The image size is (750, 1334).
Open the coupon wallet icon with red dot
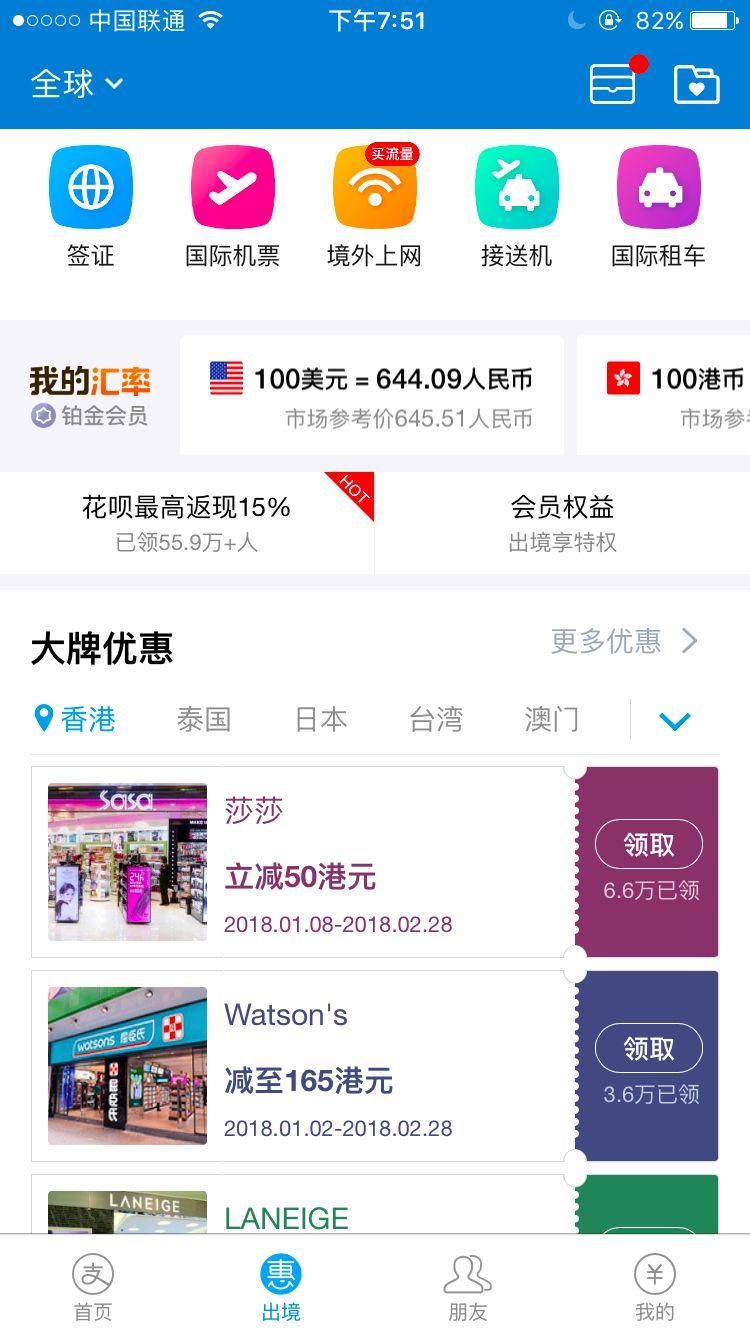tap(613, 84)
